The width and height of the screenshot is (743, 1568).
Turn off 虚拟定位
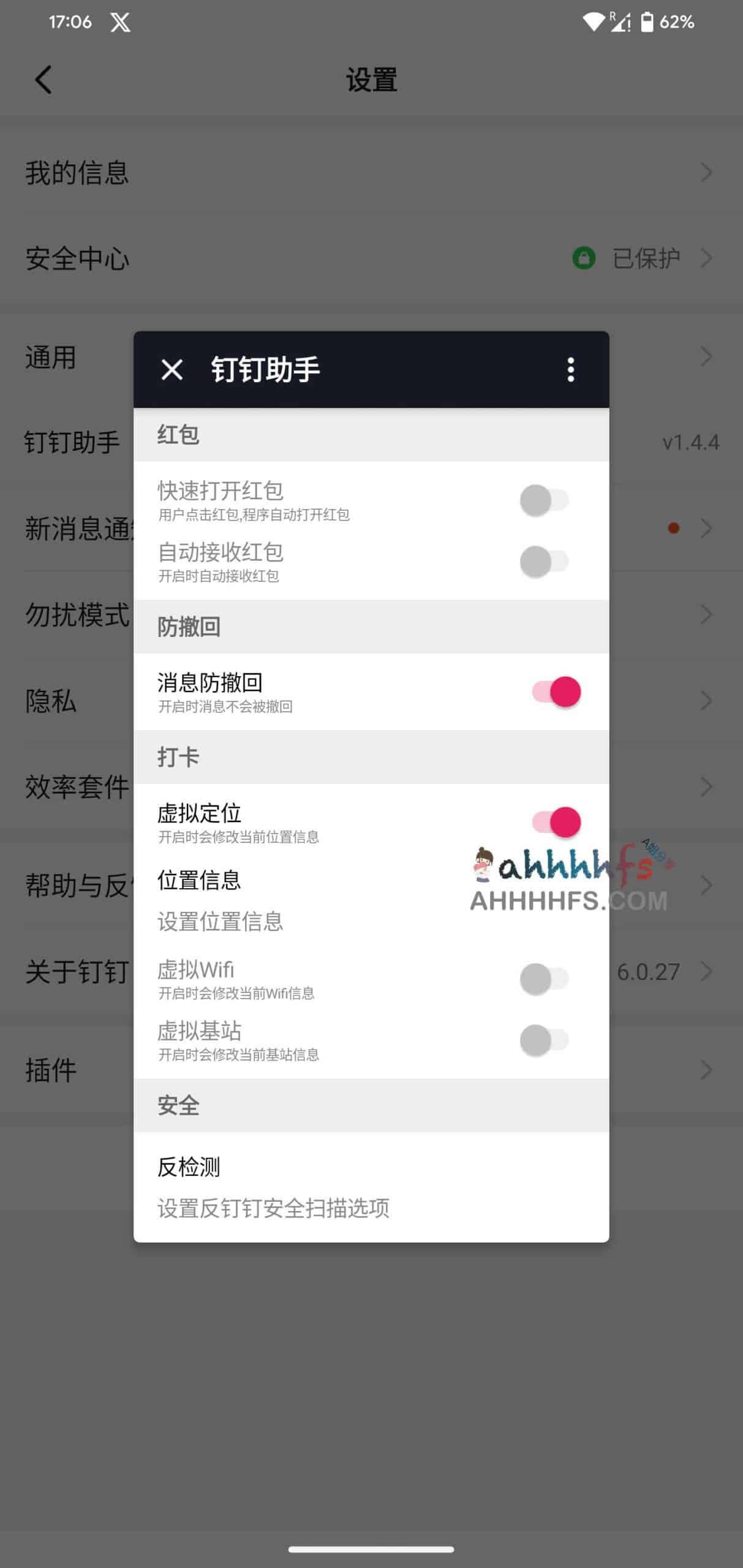[x=556, y=822]
